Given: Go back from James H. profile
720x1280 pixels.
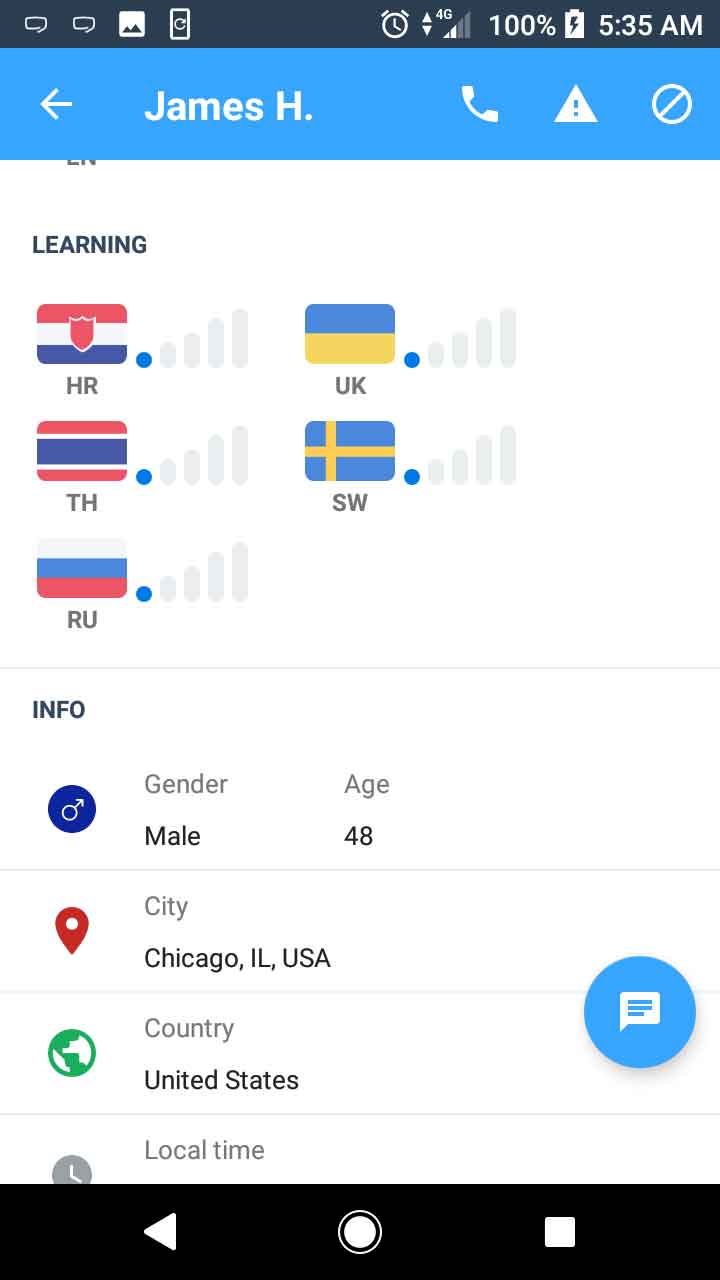Looking at the screenshot, I should [x=56, y=105].
